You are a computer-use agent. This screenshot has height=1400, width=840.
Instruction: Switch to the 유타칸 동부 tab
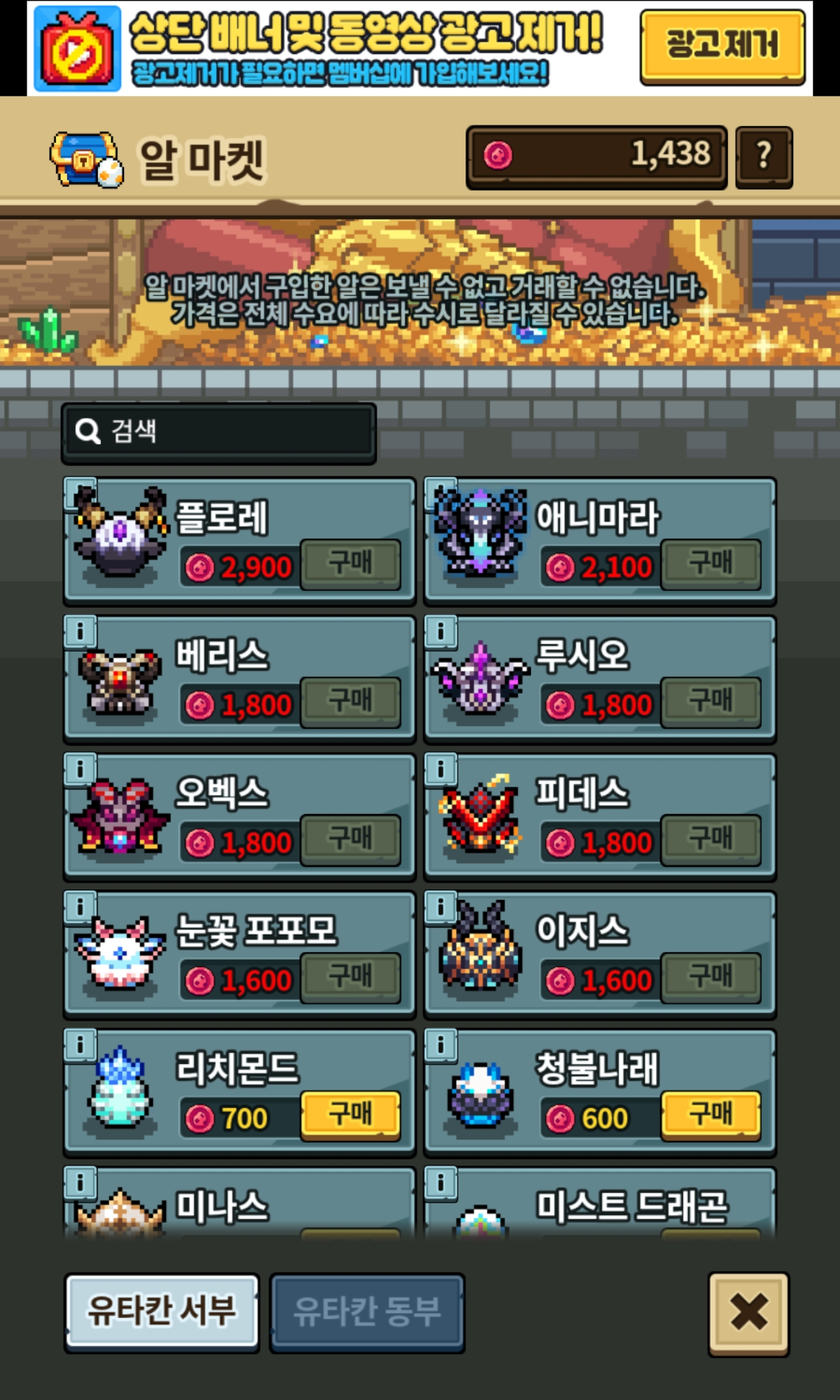pyautogui.click(x=367, y=1311)
